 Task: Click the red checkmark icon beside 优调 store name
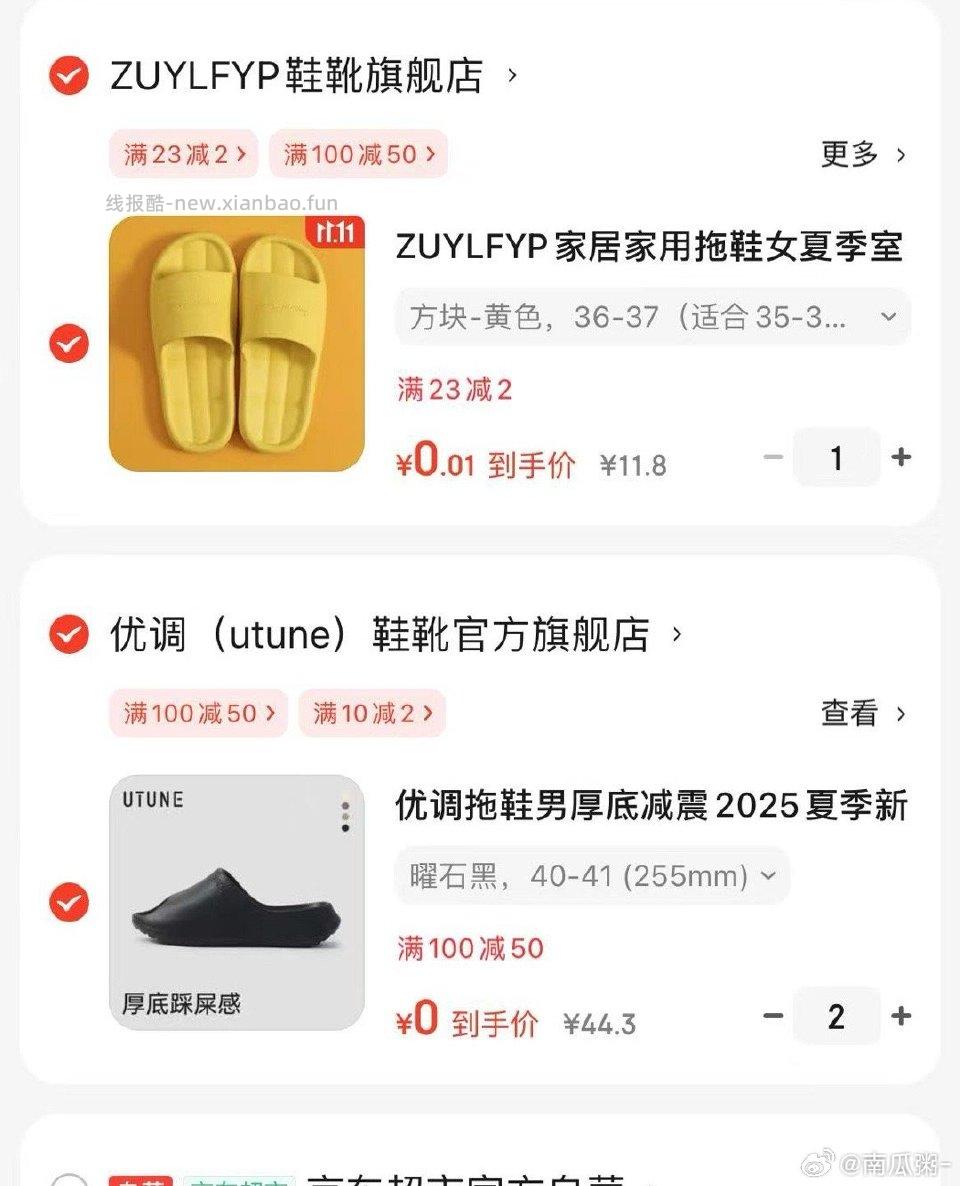pos(68,635)
